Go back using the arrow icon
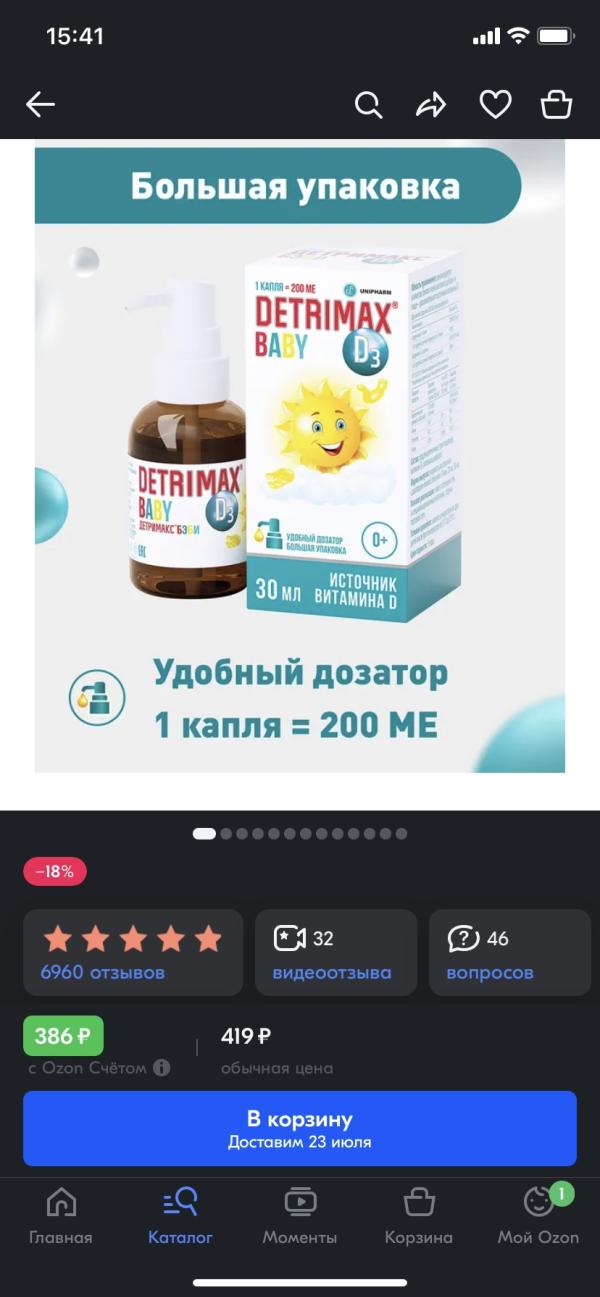The height and width of the screenshot is (1297, 600). 41,104
